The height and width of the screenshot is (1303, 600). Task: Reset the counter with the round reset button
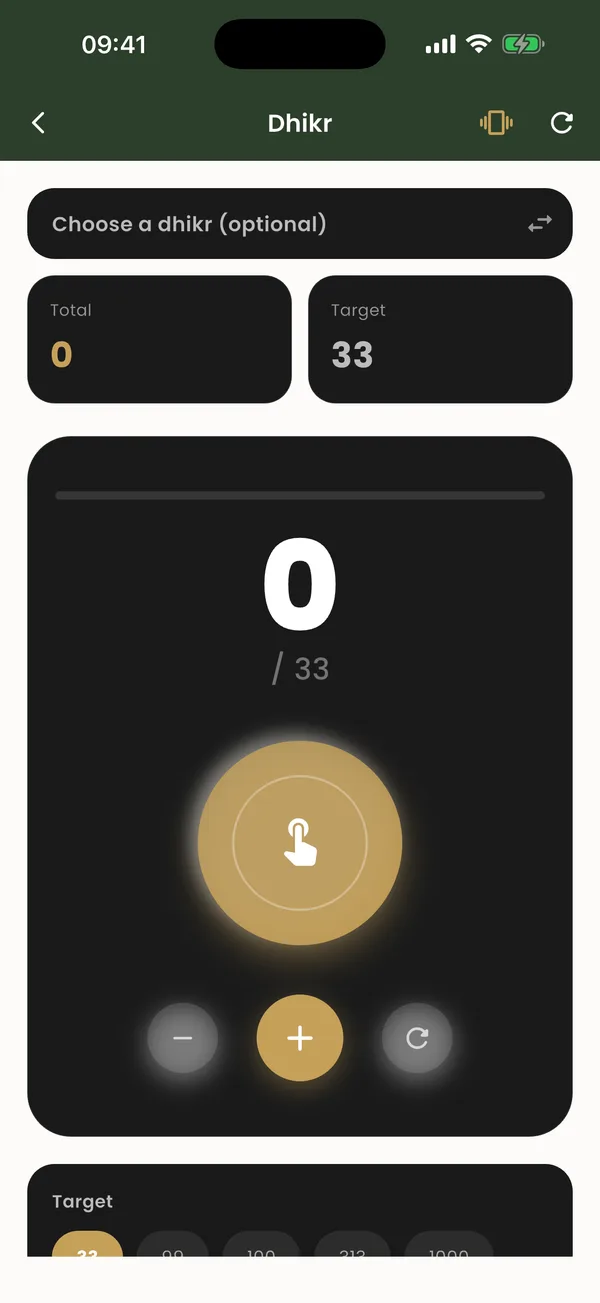(x=417, y=1038)
